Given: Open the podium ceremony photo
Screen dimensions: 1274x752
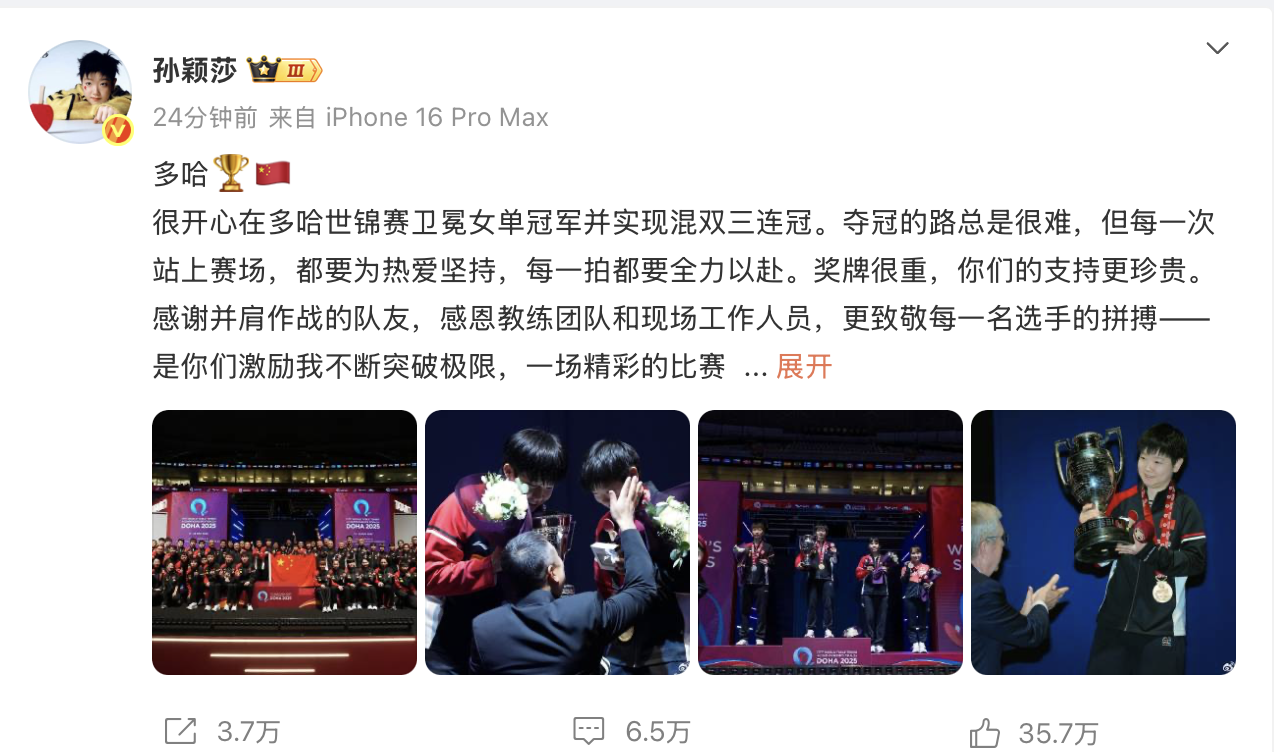Looking at the screenshot, I should click(830, 542).
